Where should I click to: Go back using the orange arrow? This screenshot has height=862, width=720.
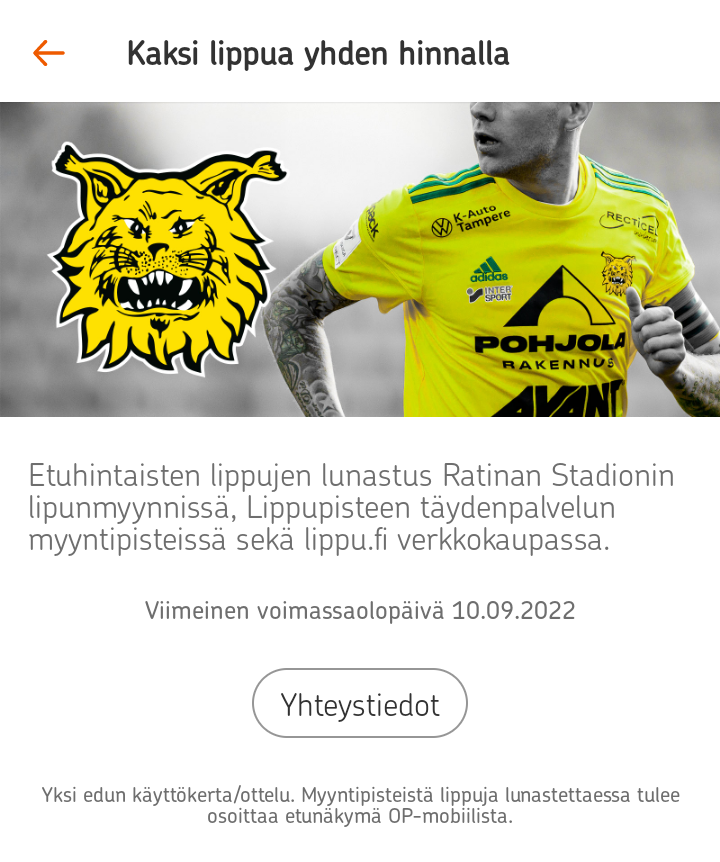48,53
